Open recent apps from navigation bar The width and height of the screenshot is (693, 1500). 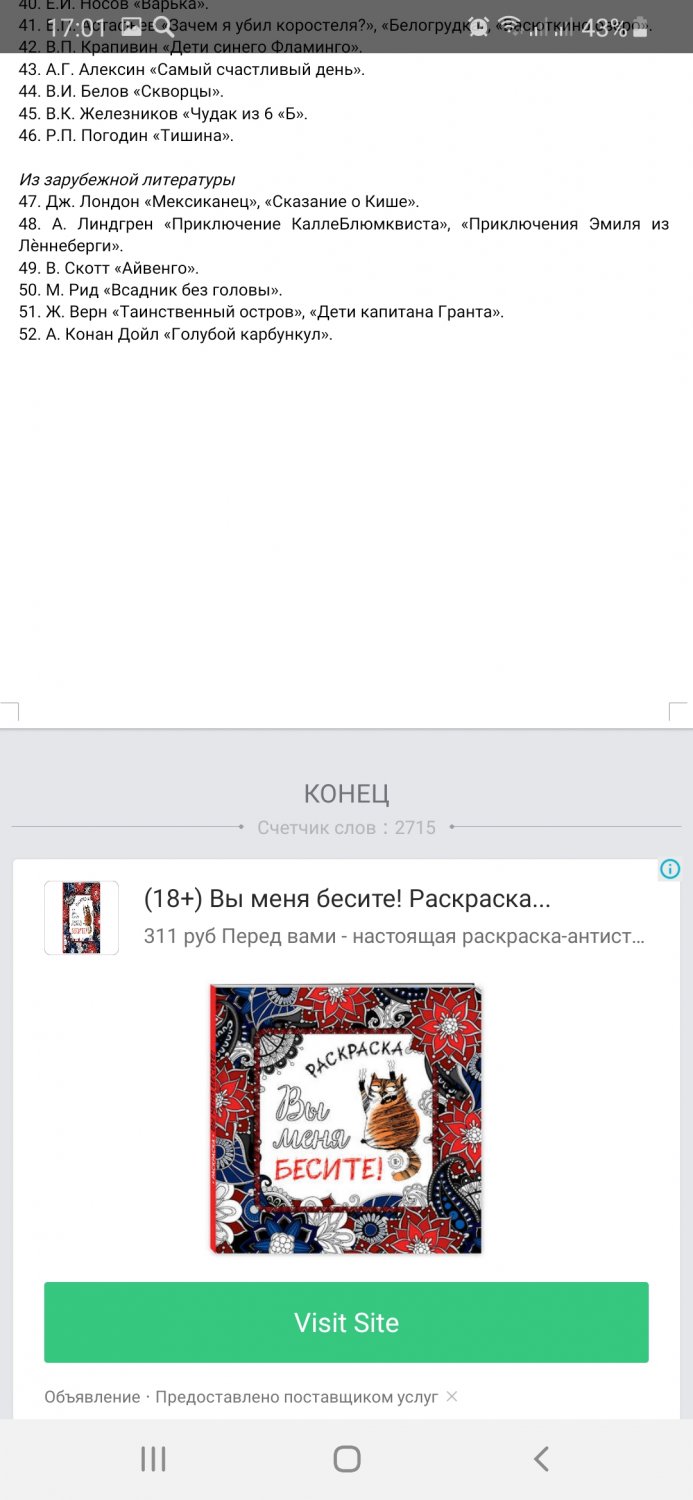(153, 1459)
